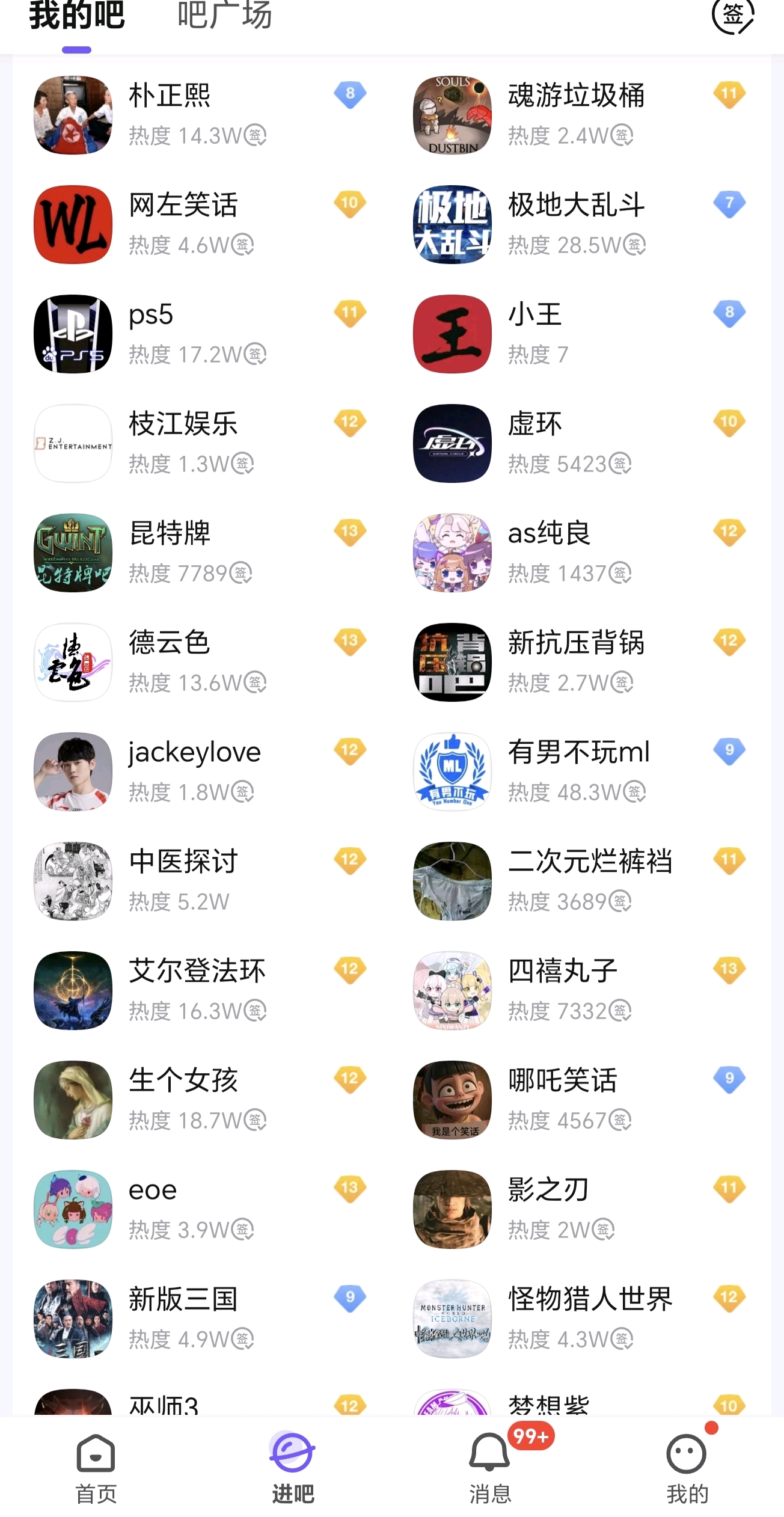Open the 艾尔登法环 forum

[x=197, y=990]
